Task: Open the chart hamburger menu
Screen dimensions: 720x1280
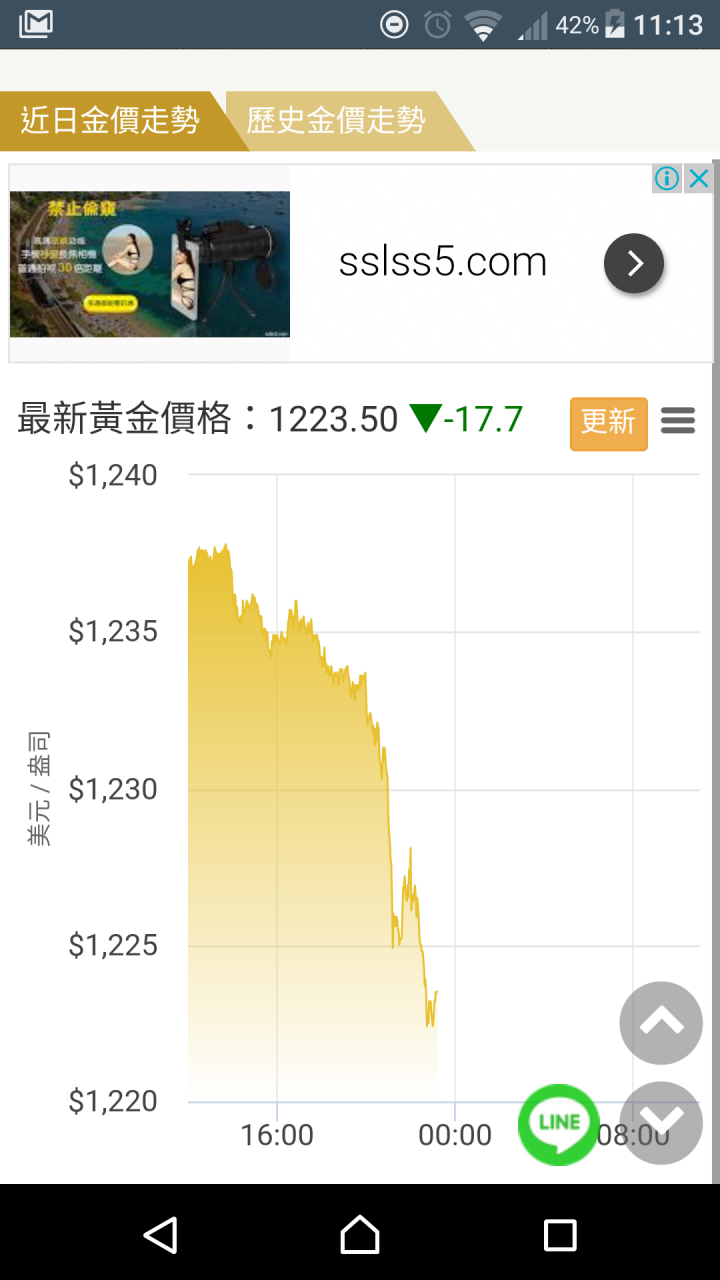Action: click(678, 421)
